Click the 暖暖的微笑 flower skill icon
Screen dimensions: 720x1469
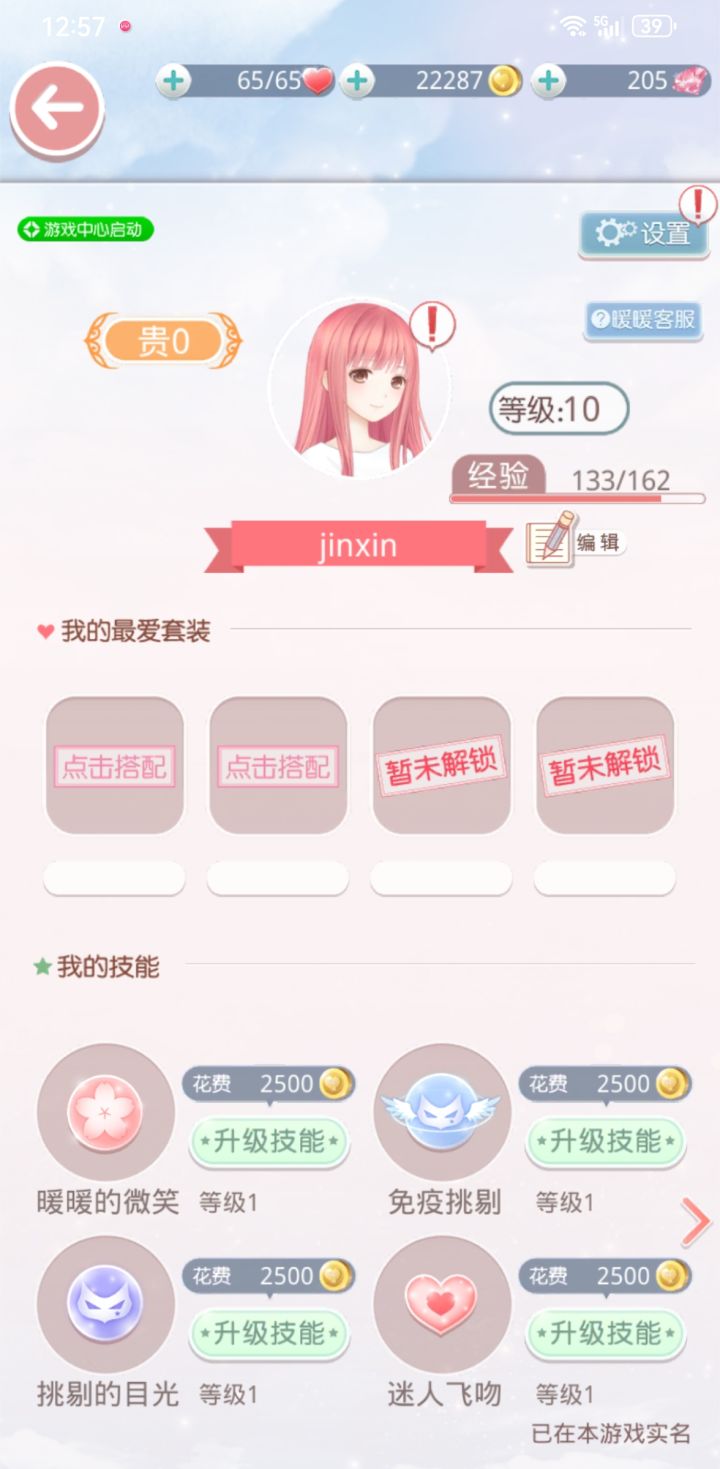point(104,1110)
